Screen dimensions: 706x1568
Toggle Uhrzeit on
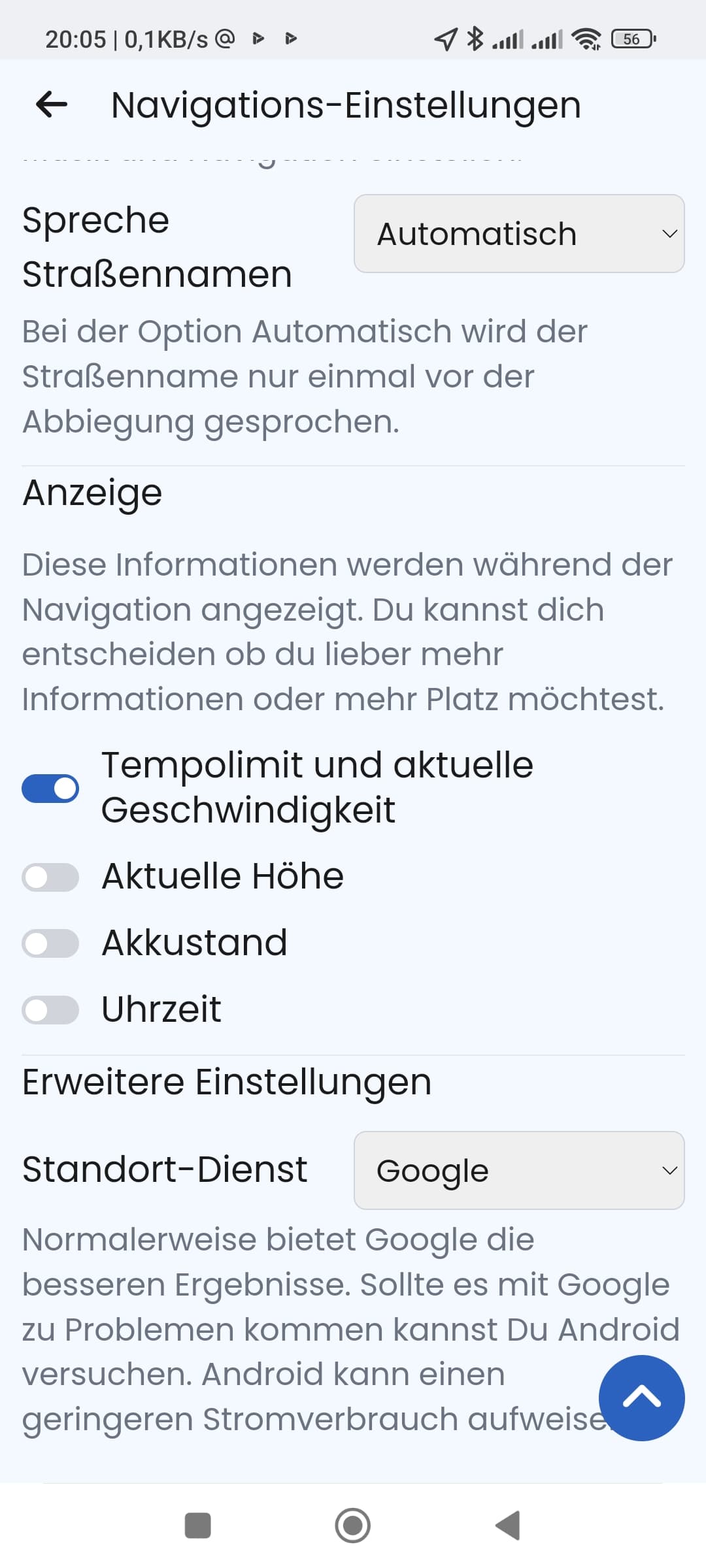[x=50, y=1010]
